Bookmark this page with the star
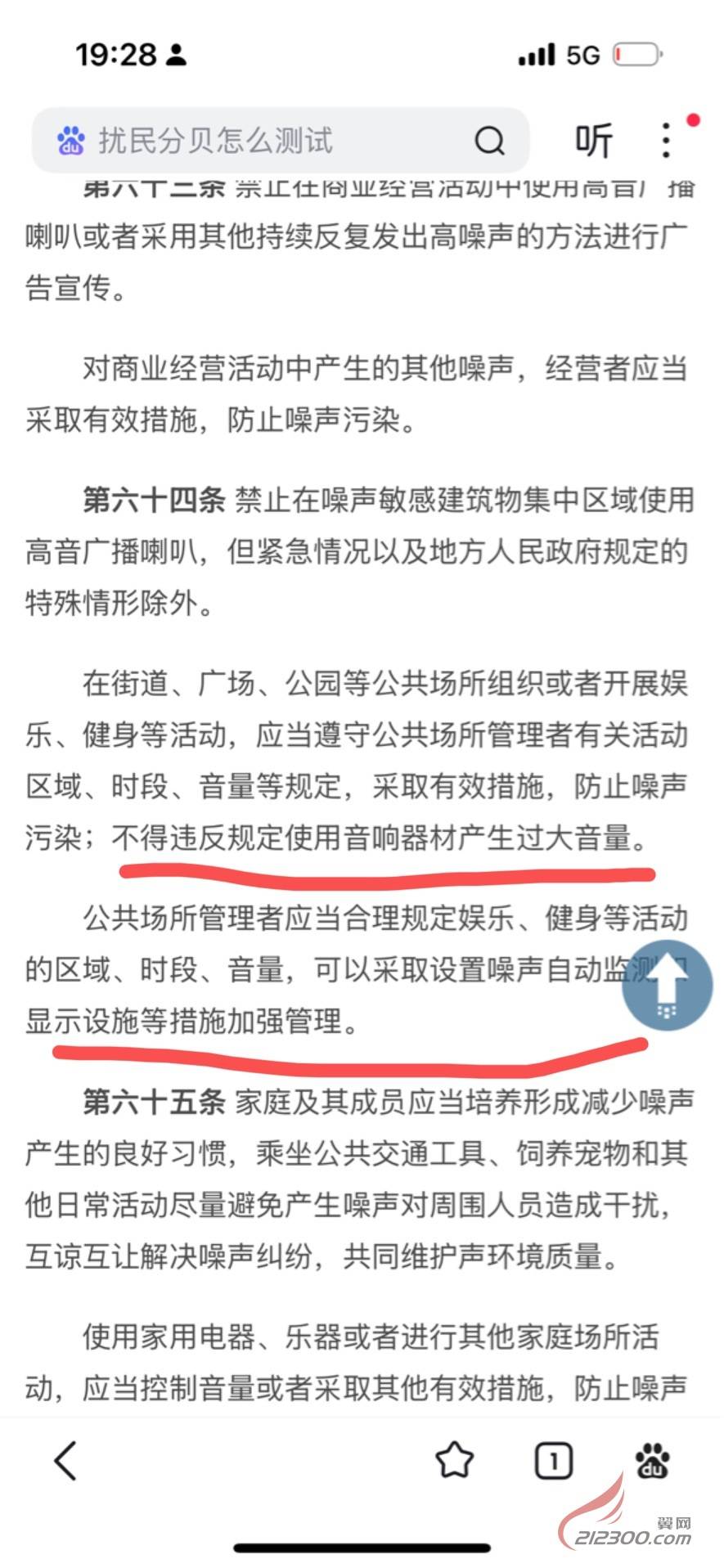724x1568 pixels. [454, 1460]
